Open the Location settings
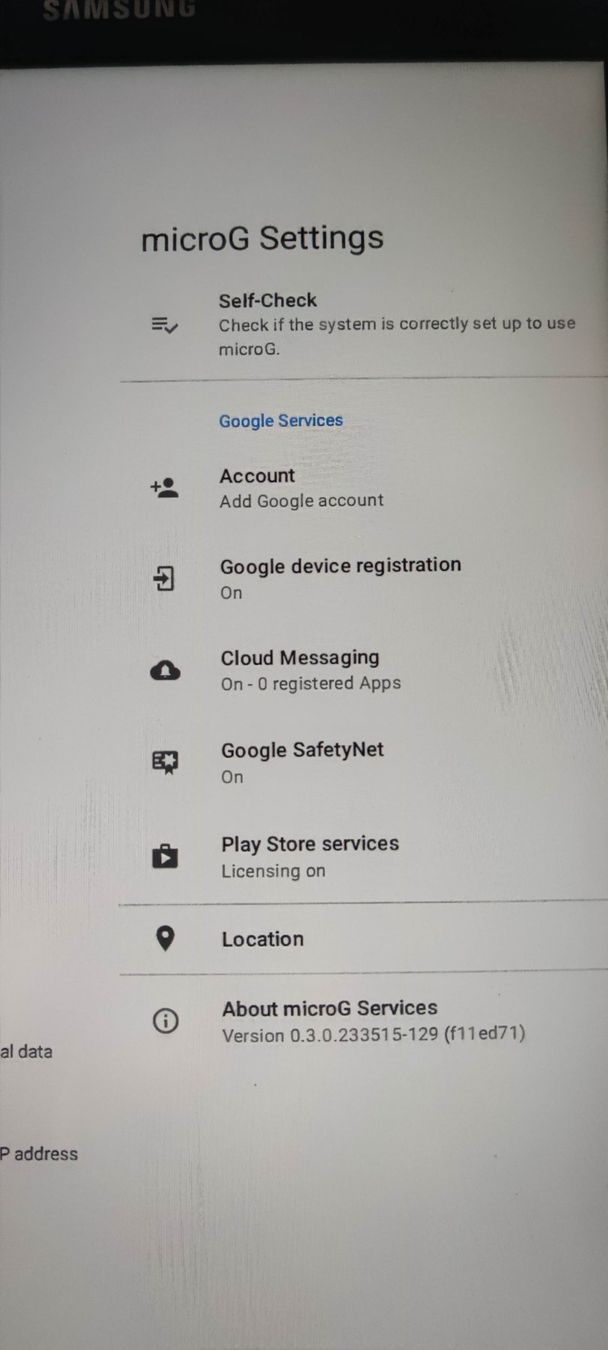This screenshot has width=608, height=1350. [x=364, y=938]
